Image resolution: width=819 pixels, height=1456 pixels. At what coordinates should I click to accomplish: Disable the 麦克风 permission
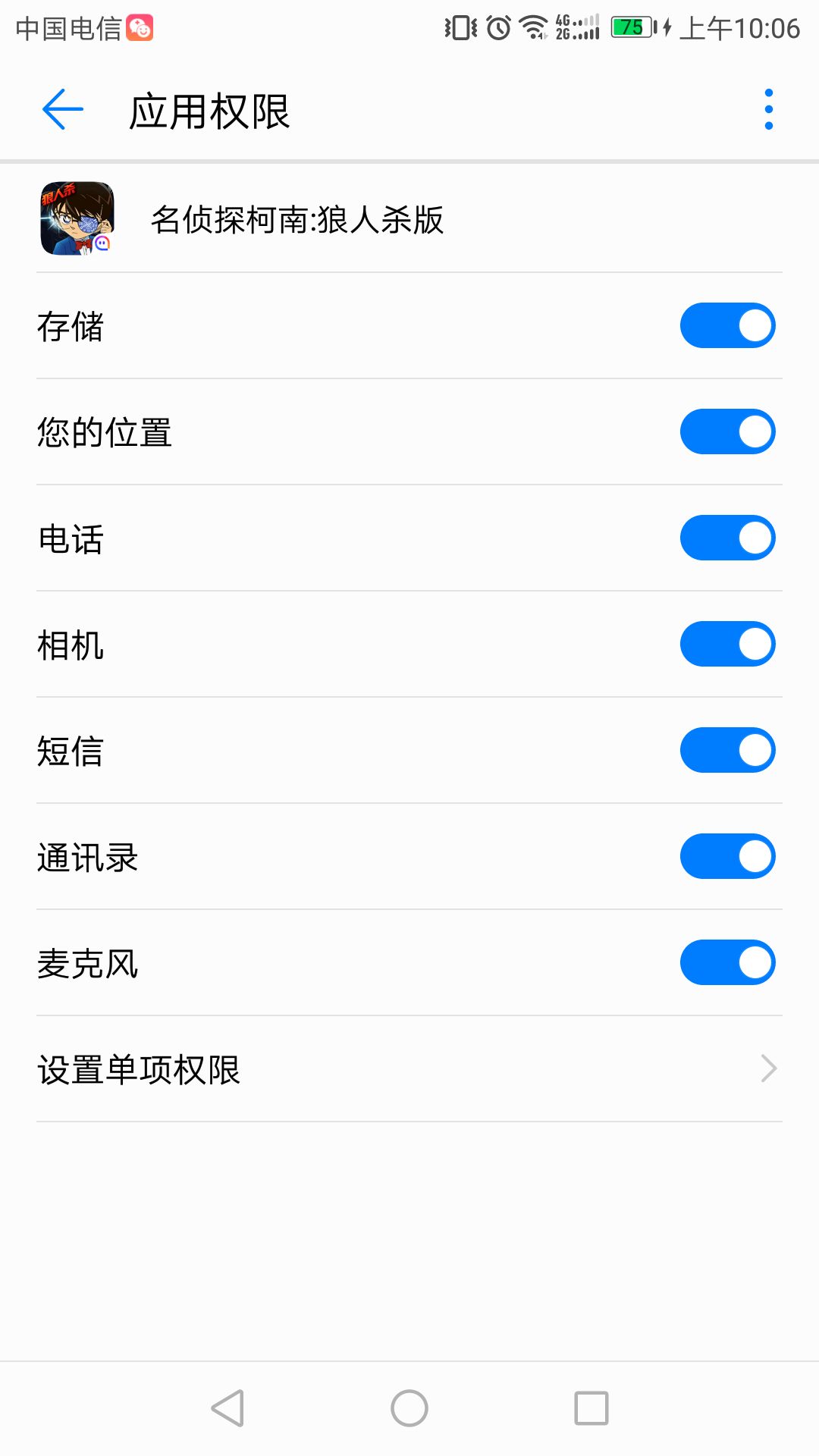point(726,962)
